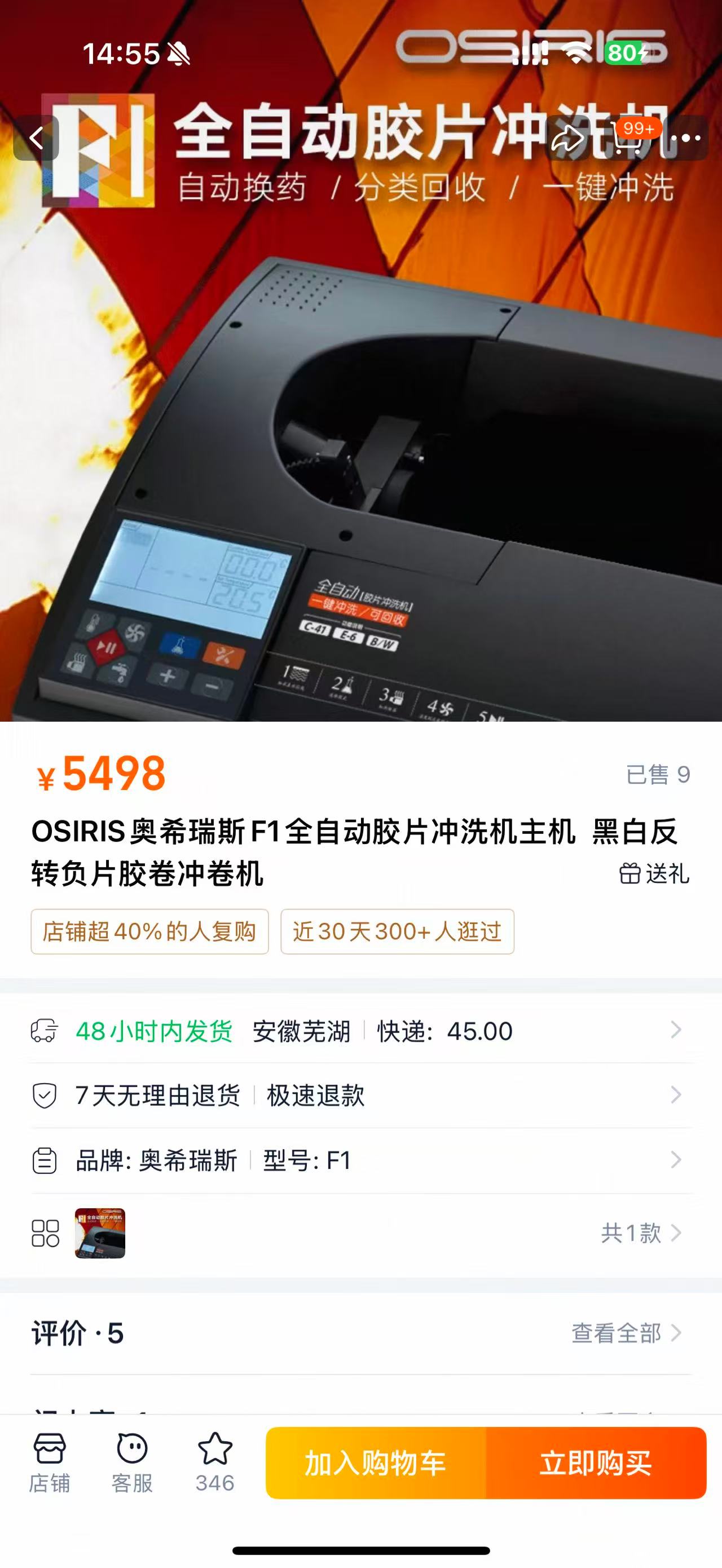722x1568 pixels.
Task: Select the product variant thumbnail
Action: click(100, 1233)
